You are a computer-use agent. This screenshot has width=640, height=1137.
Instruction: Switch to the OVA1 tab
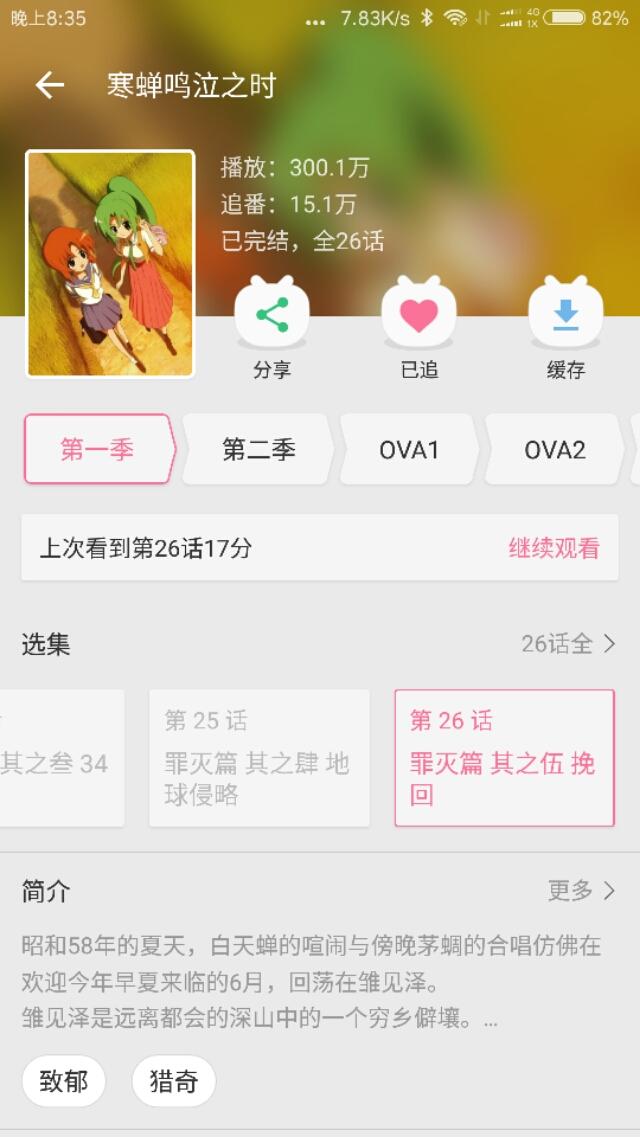409,450
